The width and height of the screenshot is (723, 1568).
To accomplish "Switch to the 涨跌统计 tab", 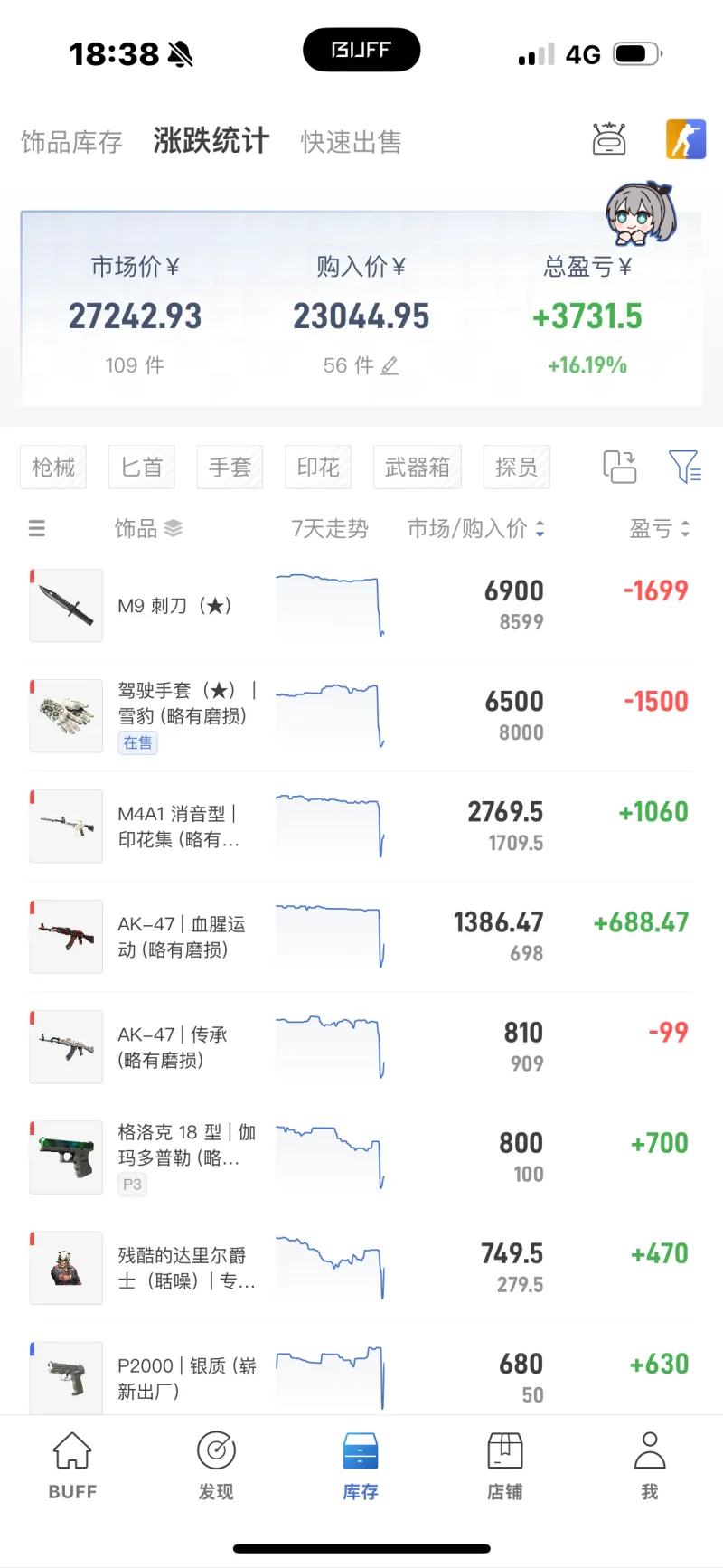I will point(210,141).
